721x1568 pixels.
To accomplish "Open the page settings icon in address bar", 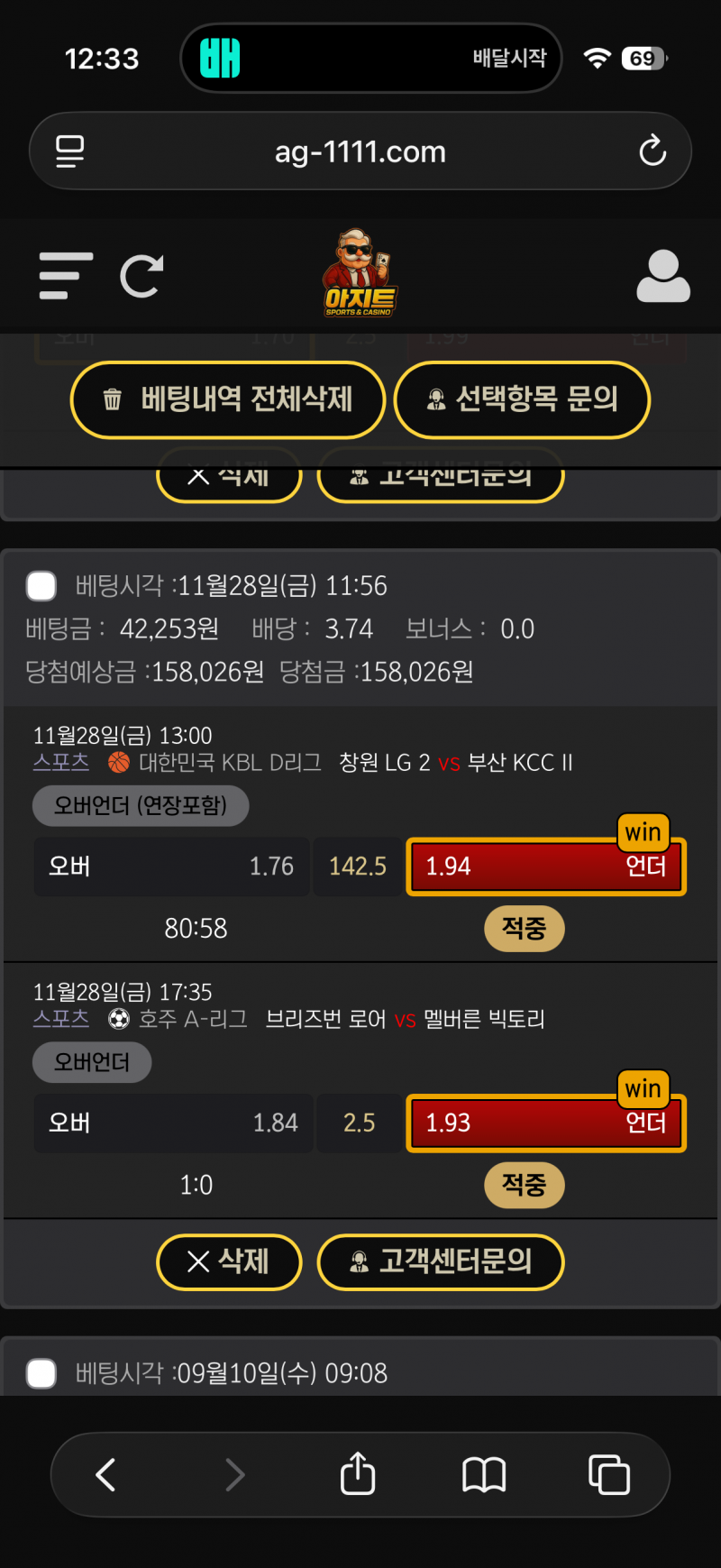I will [x=70, y=151].
